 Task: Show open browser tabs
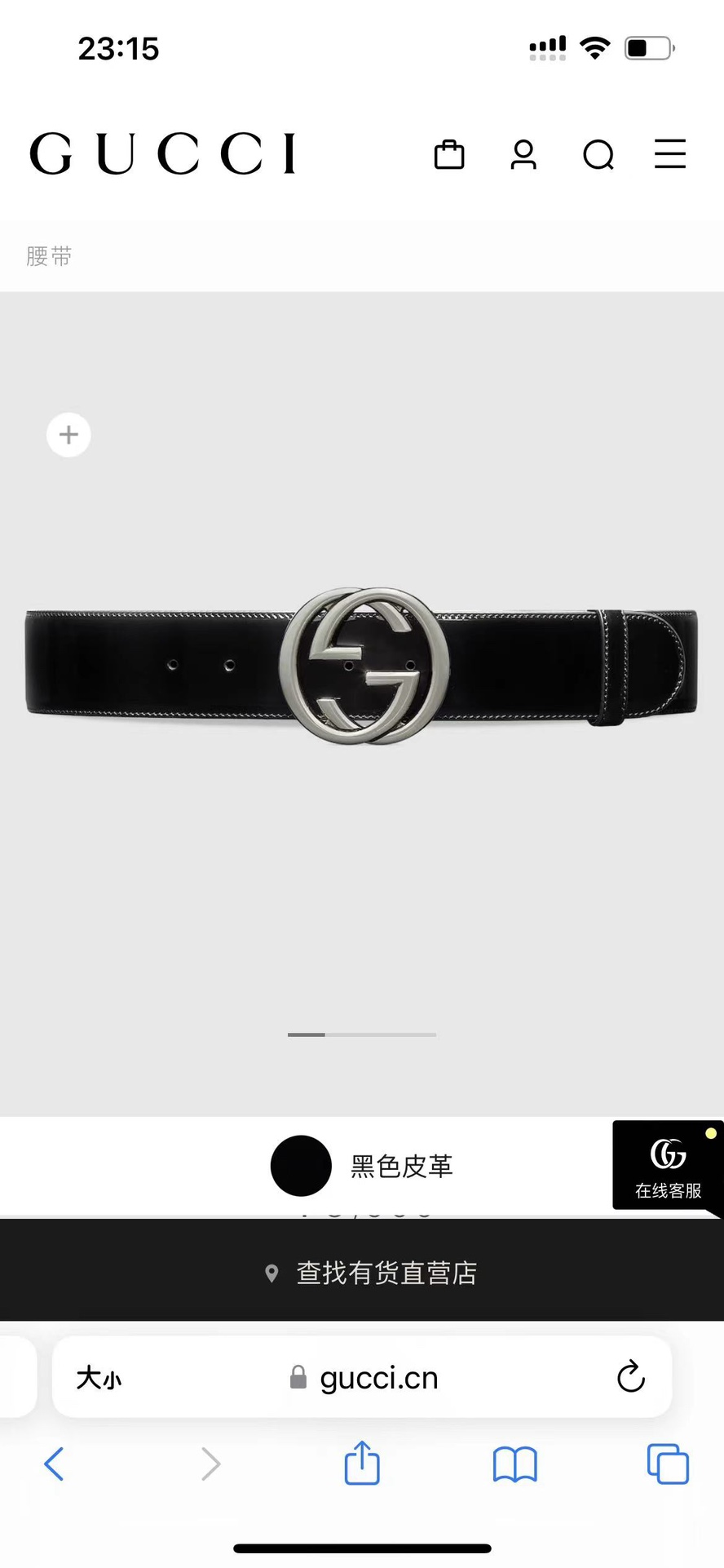667,1464
